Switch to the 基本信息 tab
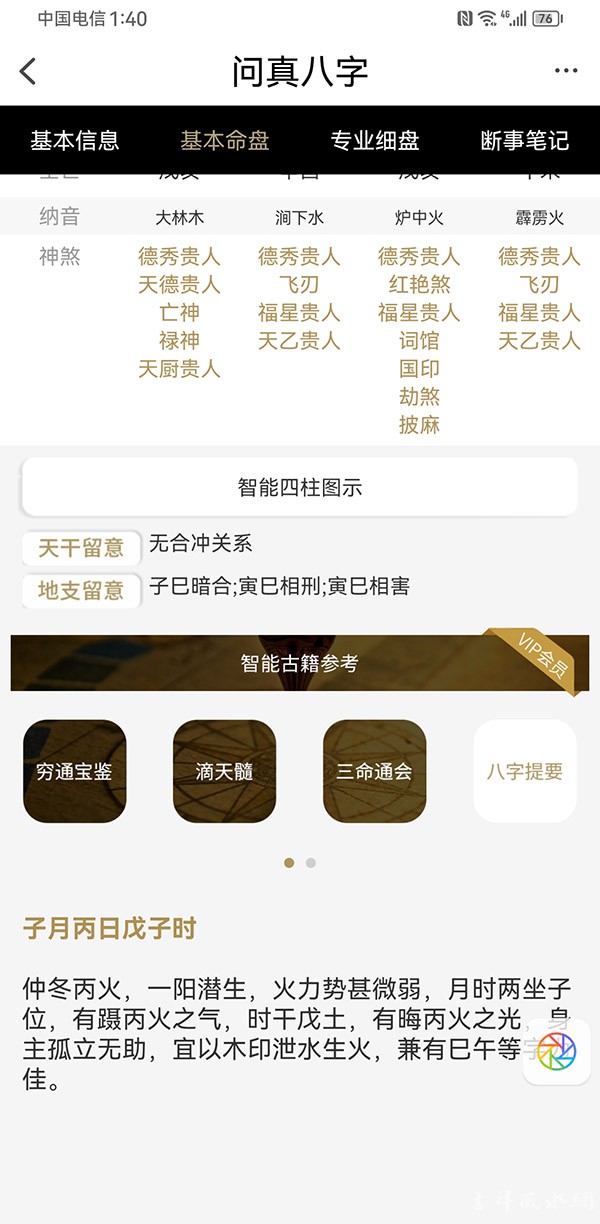This screenshot has width=600, height=1224. 75,140
